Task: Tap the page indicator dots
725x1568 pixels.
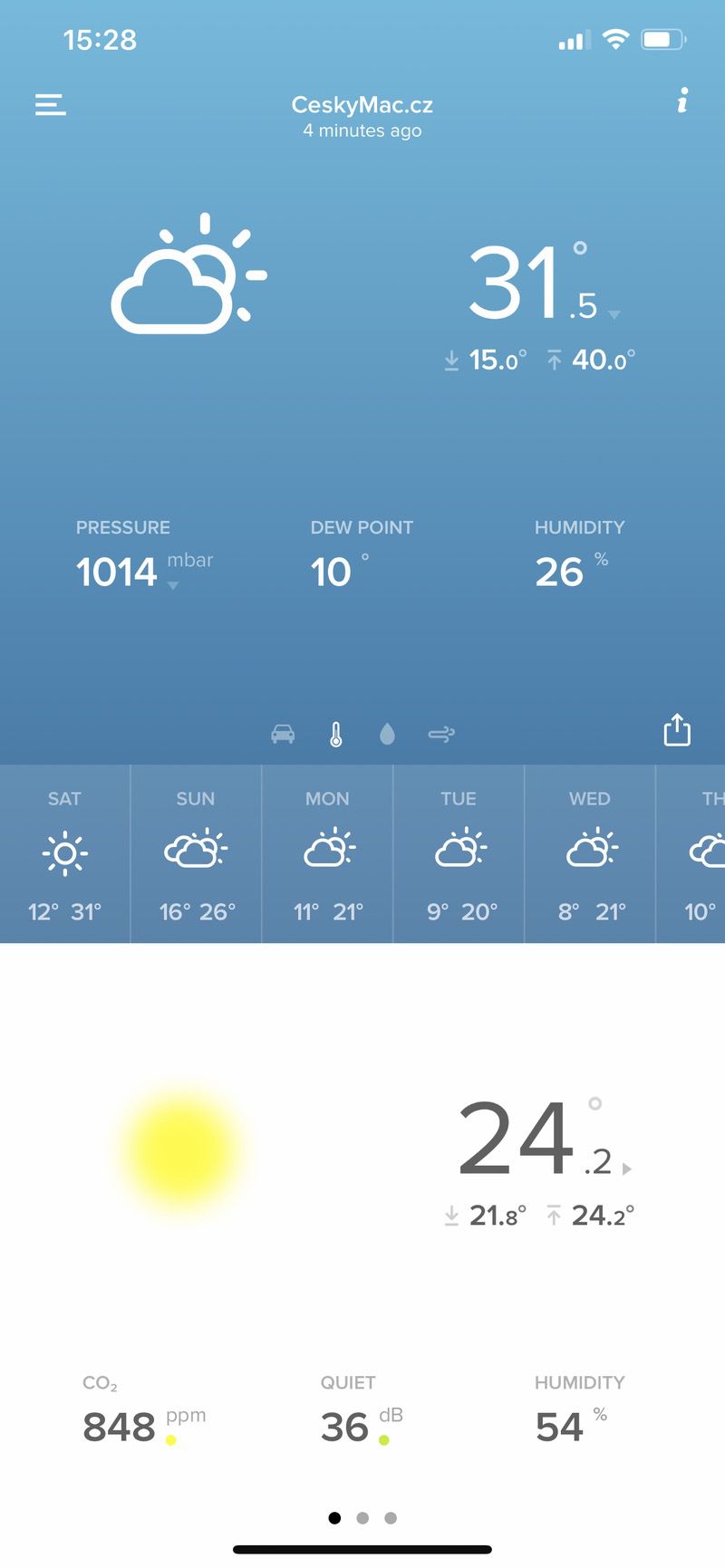Action: click(362, 1518)
